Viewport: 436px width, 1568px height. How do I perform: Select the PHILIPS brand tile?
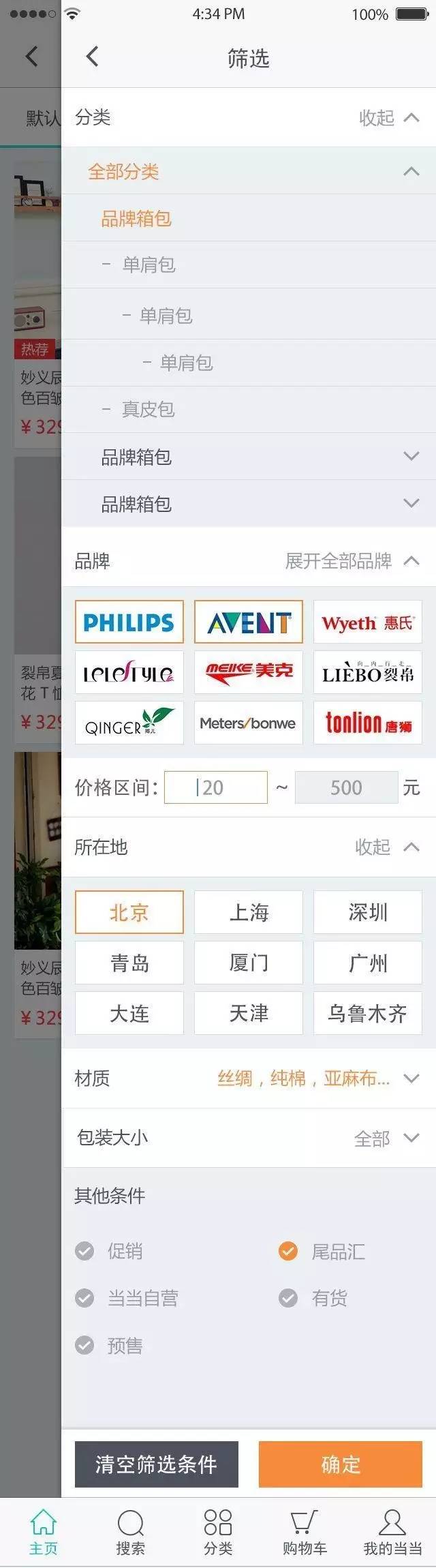tap(129, 622)
